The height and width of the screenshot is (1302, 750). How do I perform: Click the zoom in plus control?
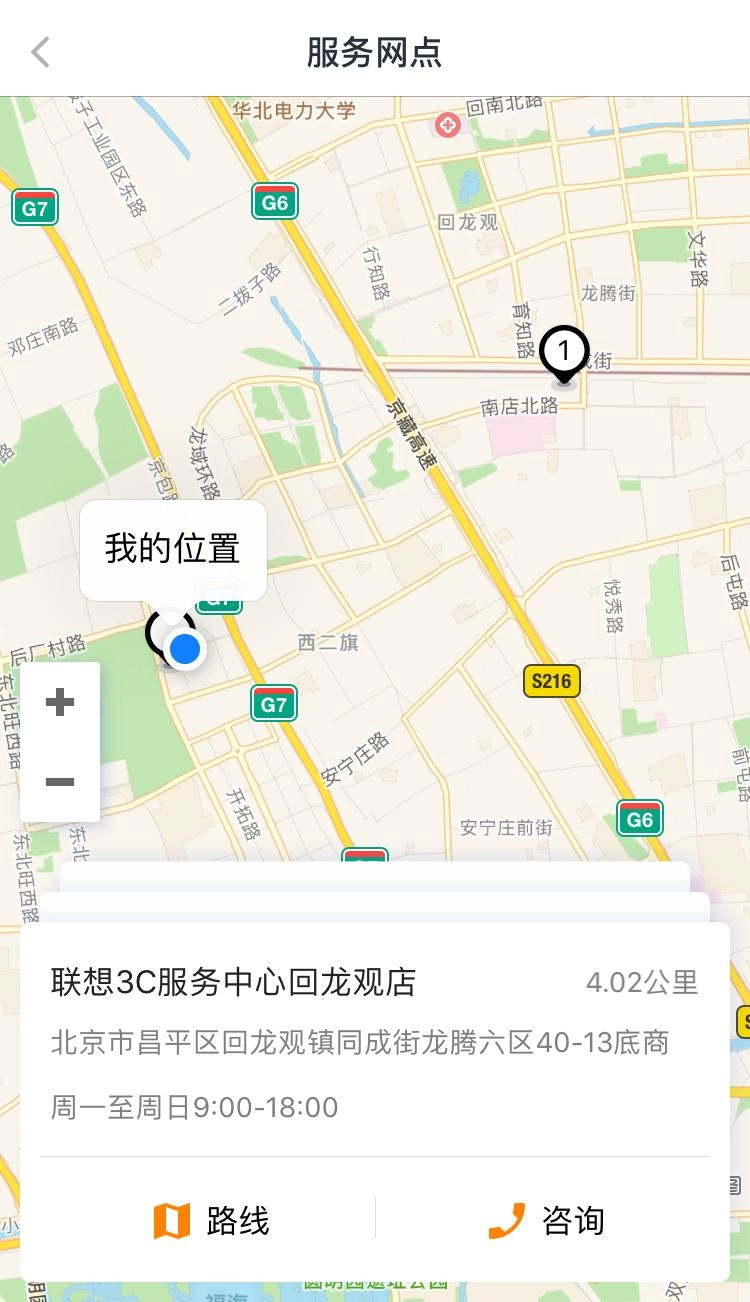pyautogui.click(x=59, y=702)
